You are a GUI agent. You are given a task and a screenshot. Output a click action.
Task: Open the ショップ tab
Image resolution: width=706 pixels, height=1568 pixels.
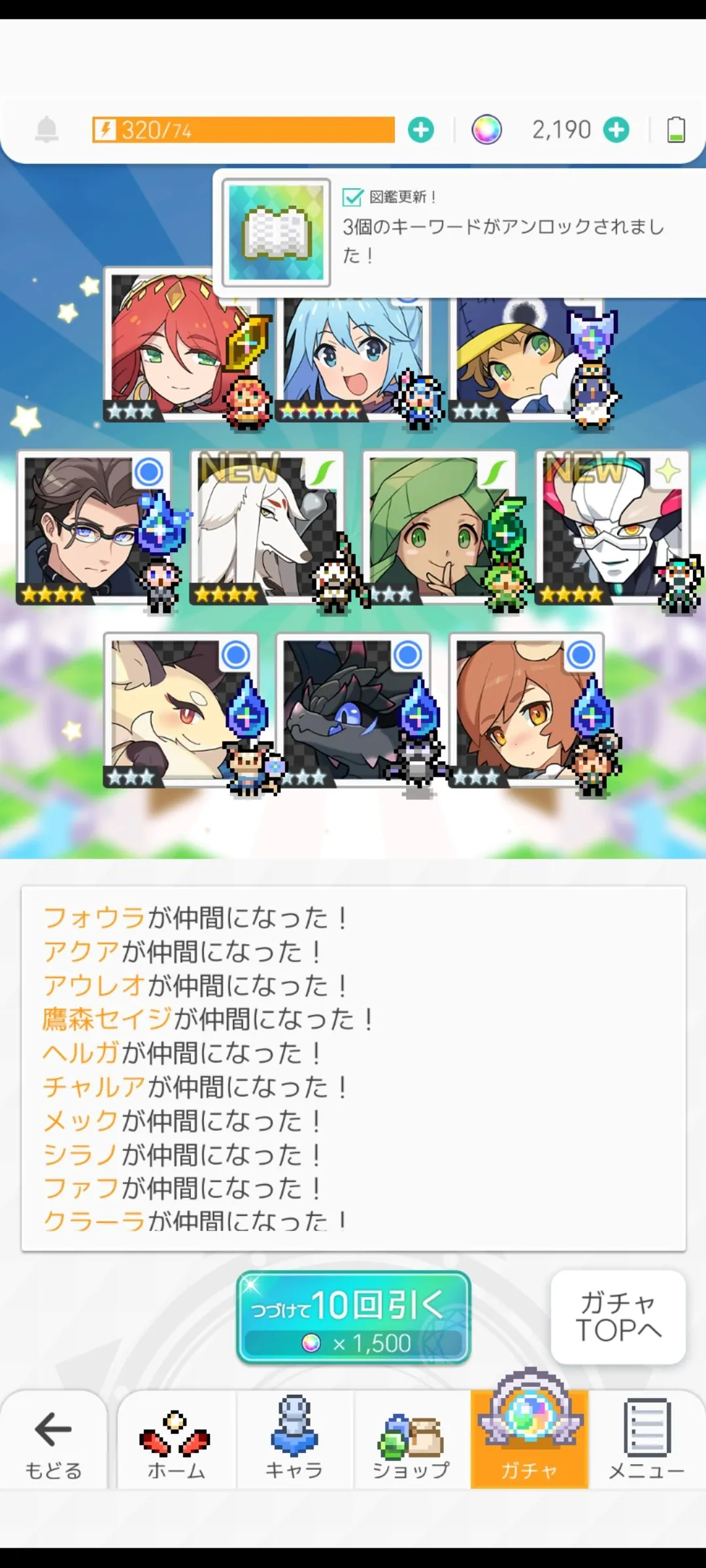(x=411, y=1441)
